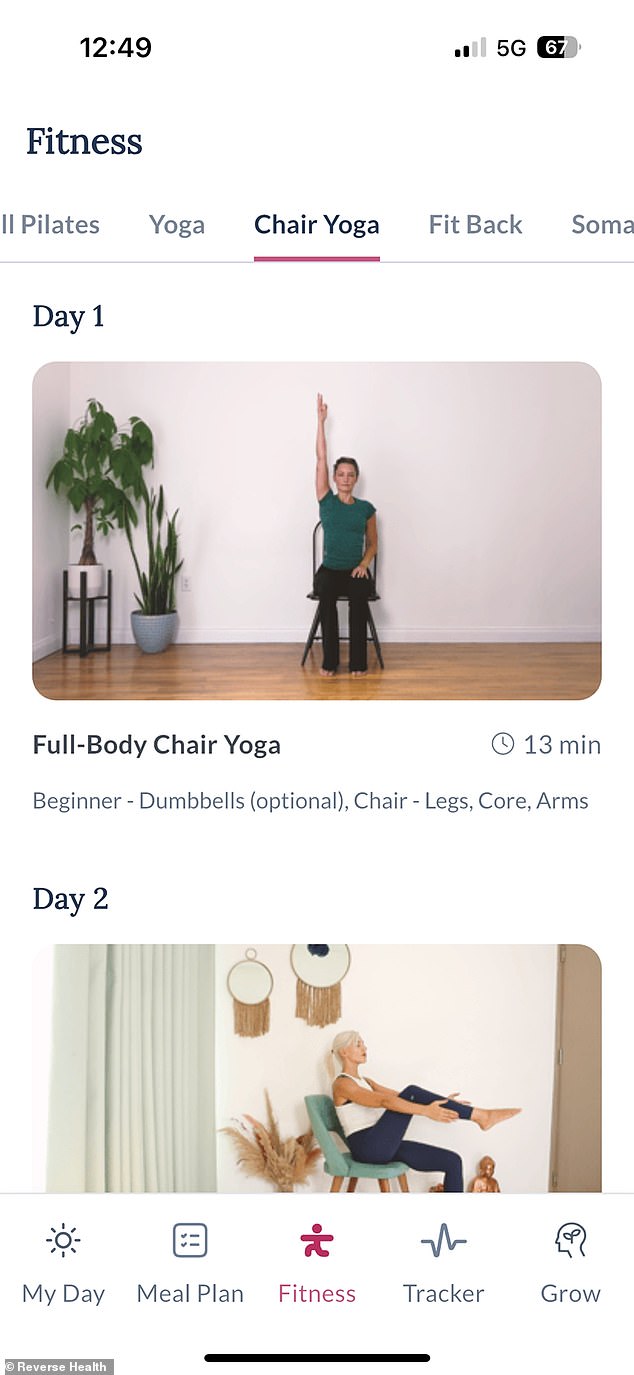This screenshot has height=1375, width=634.
Task: Switch to the Soma tab
Action: pos(603,225)
